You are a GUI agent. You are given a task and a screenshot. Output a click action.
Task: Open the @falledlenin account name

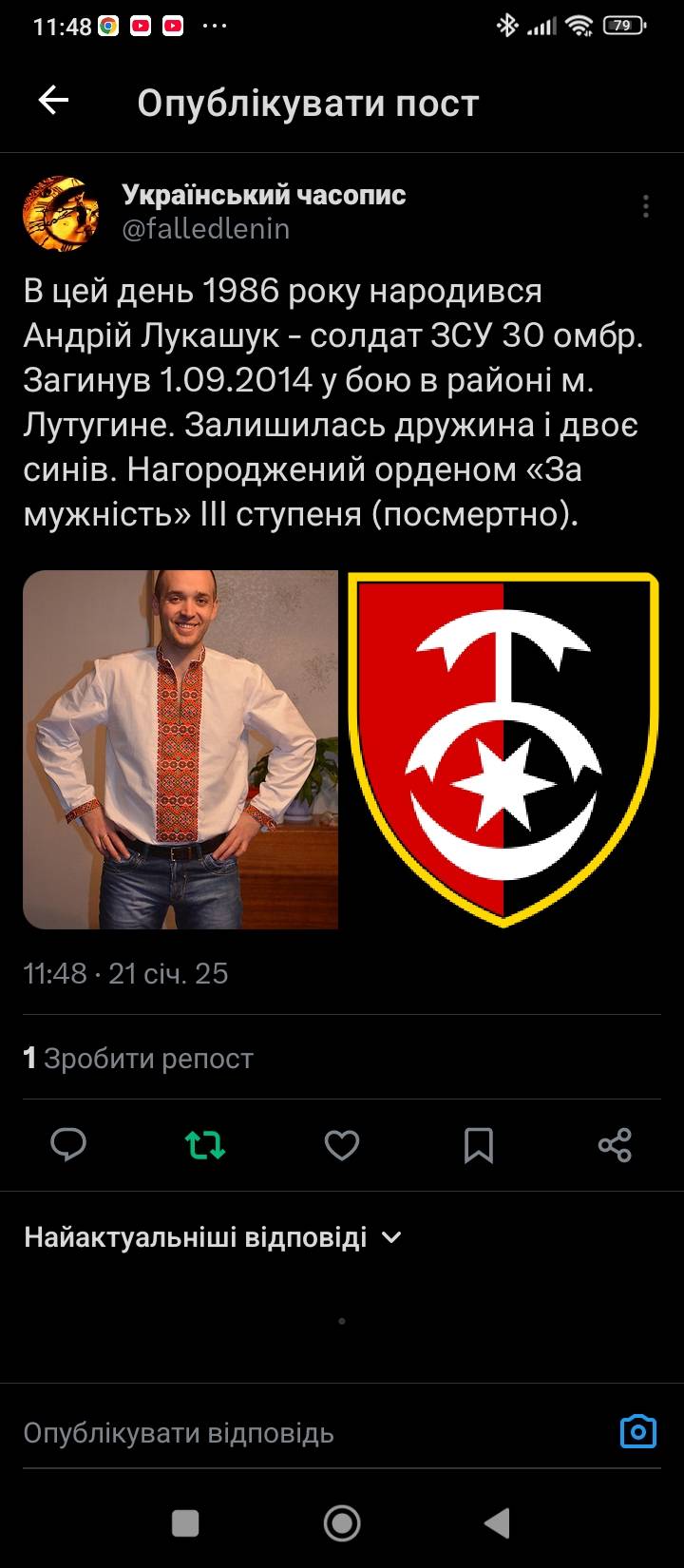click(x=206, y=229)
